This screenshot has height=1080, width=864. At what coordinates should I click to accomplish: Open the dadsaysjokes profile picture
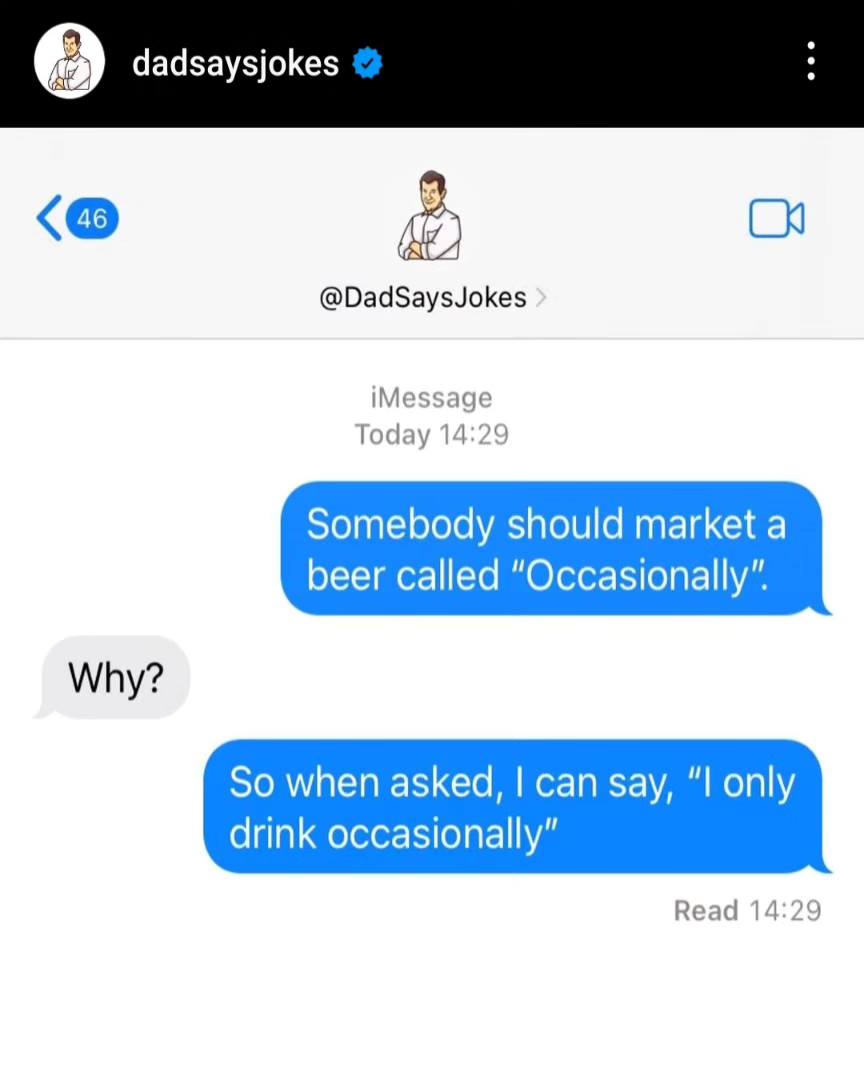69,62
